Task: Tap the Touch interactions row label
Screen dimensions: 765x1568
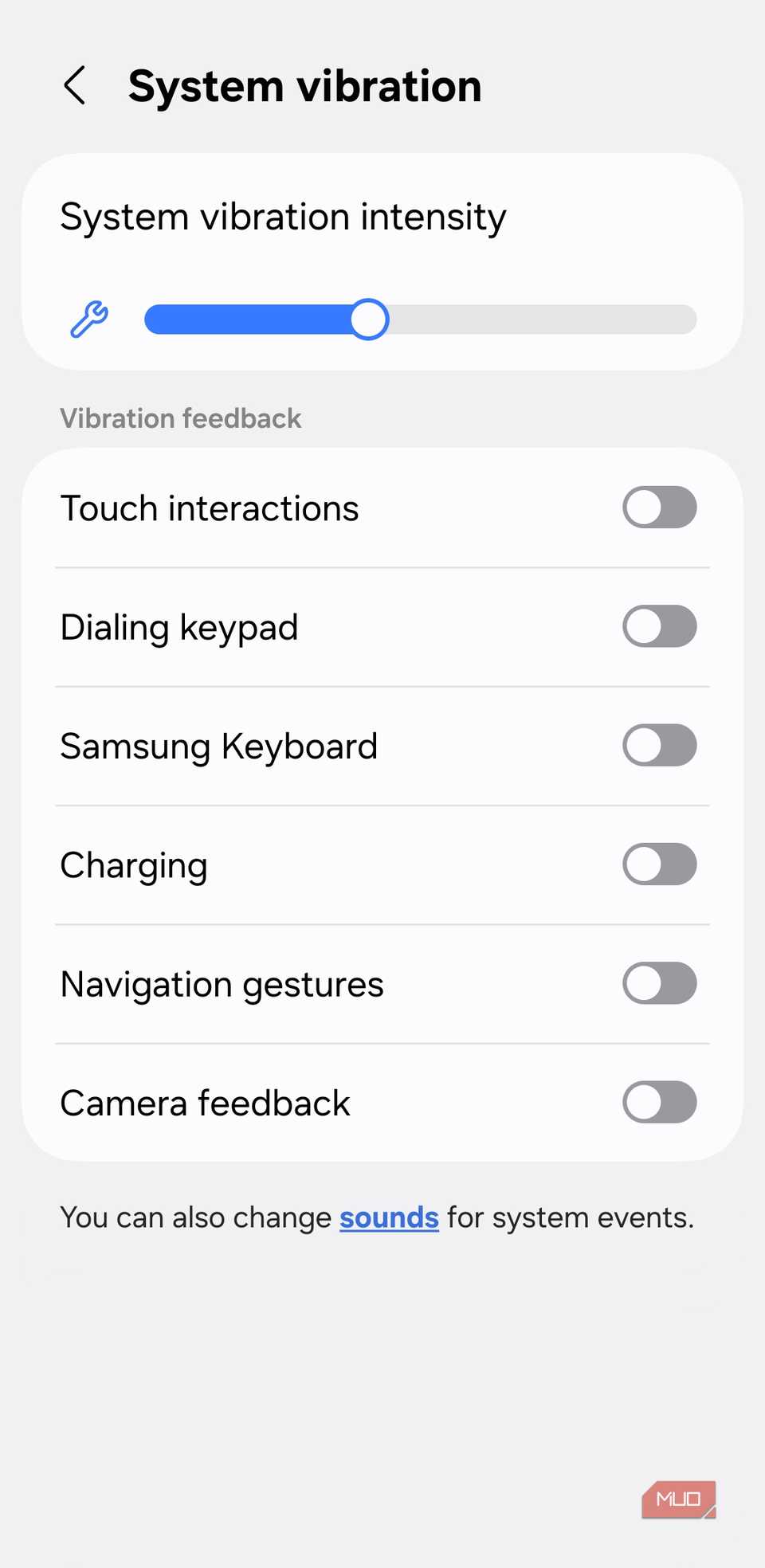Action: click(x=209, y=508)
